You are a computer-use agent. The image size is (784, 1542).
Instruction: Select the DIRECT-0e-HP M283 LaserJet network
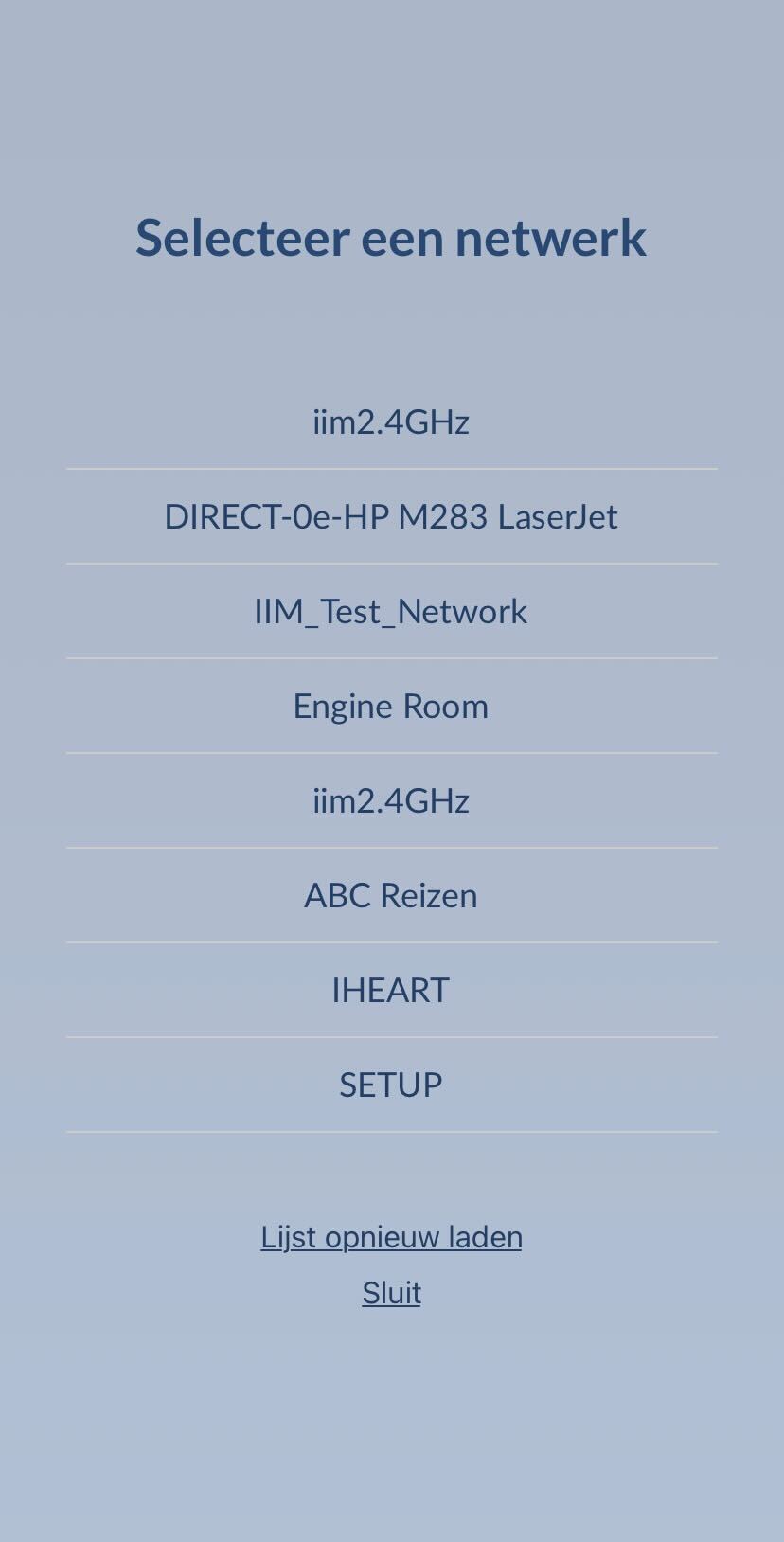(391, 517)
